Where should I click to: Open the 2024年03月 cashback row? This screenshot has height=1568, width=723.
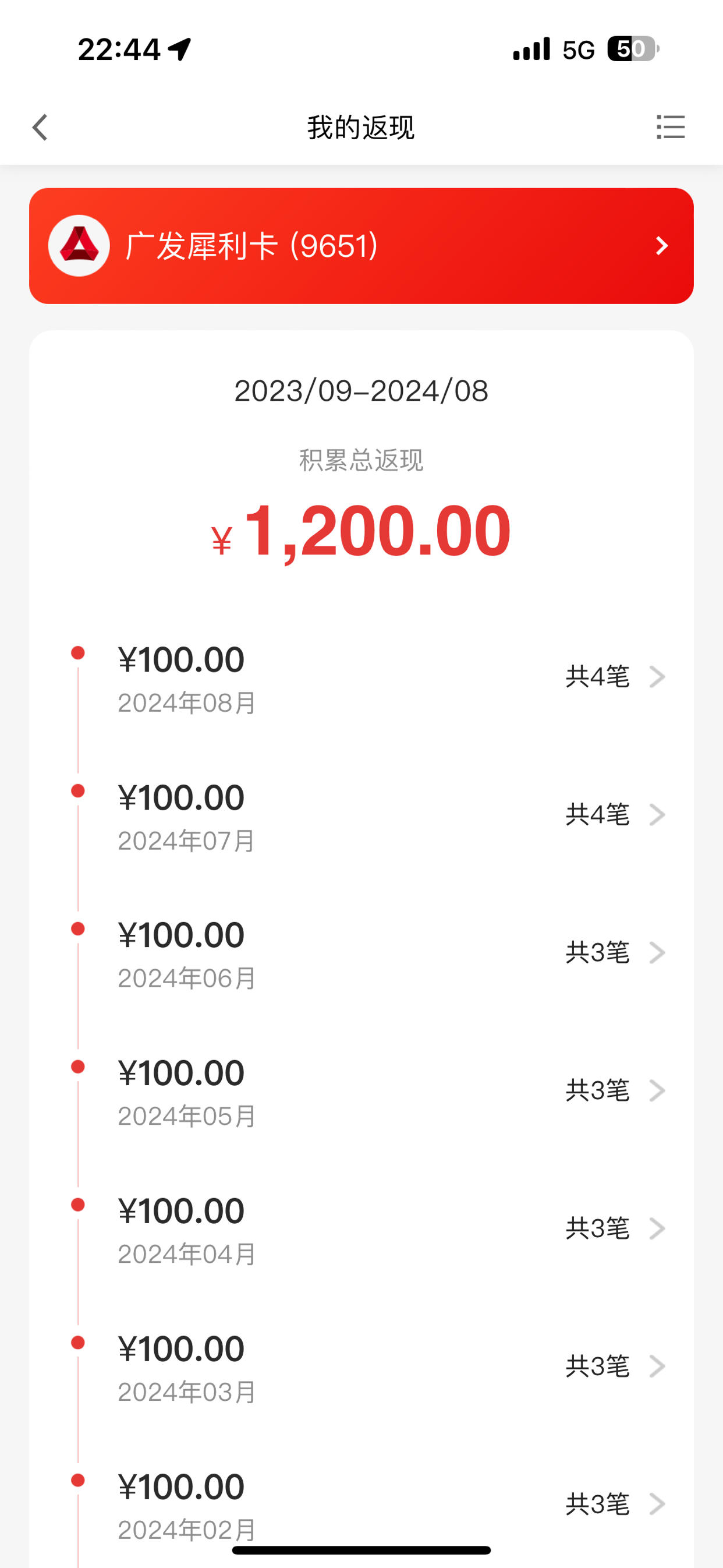click(361, 1368)
